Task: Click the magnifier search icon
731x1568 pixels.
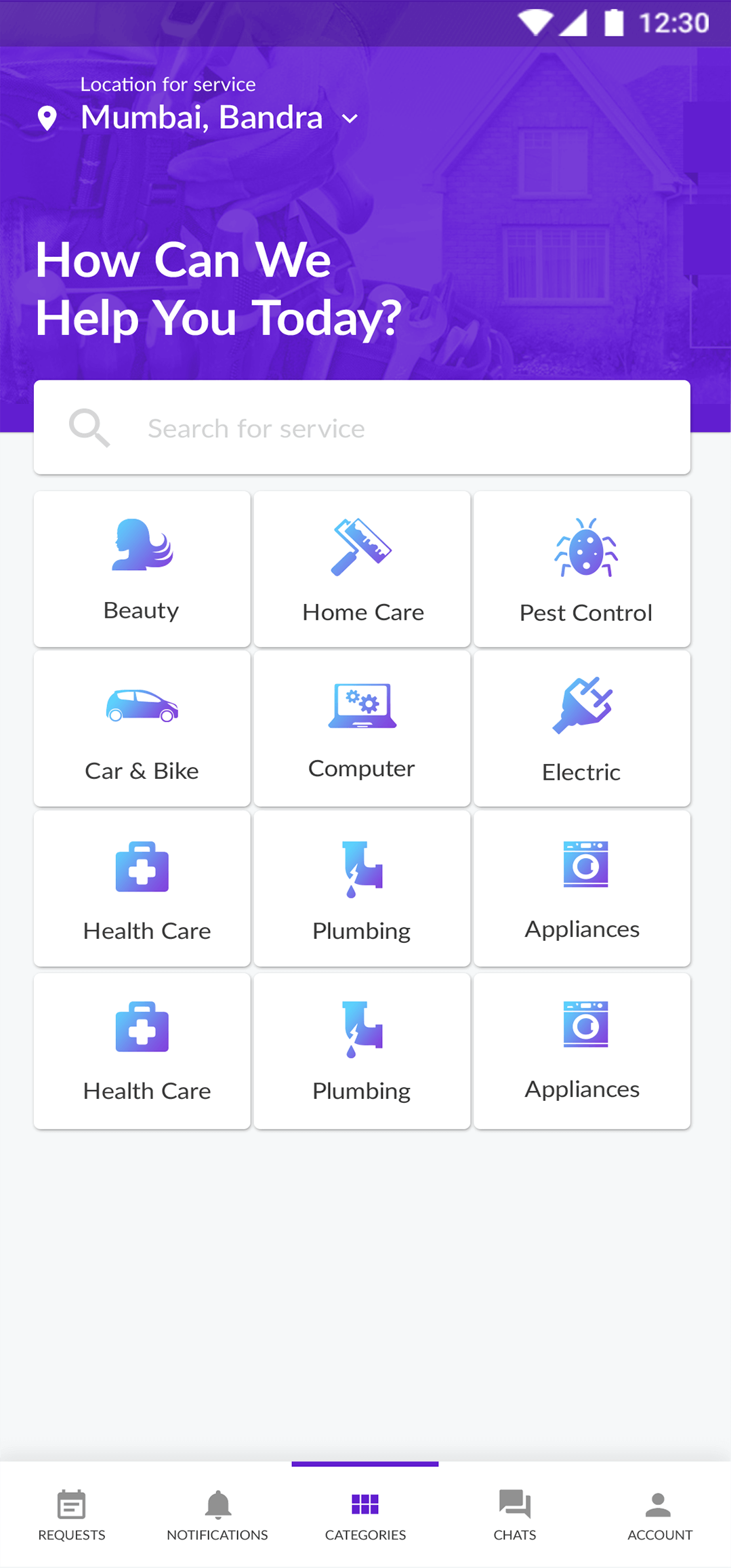Action: click(89, 427)
